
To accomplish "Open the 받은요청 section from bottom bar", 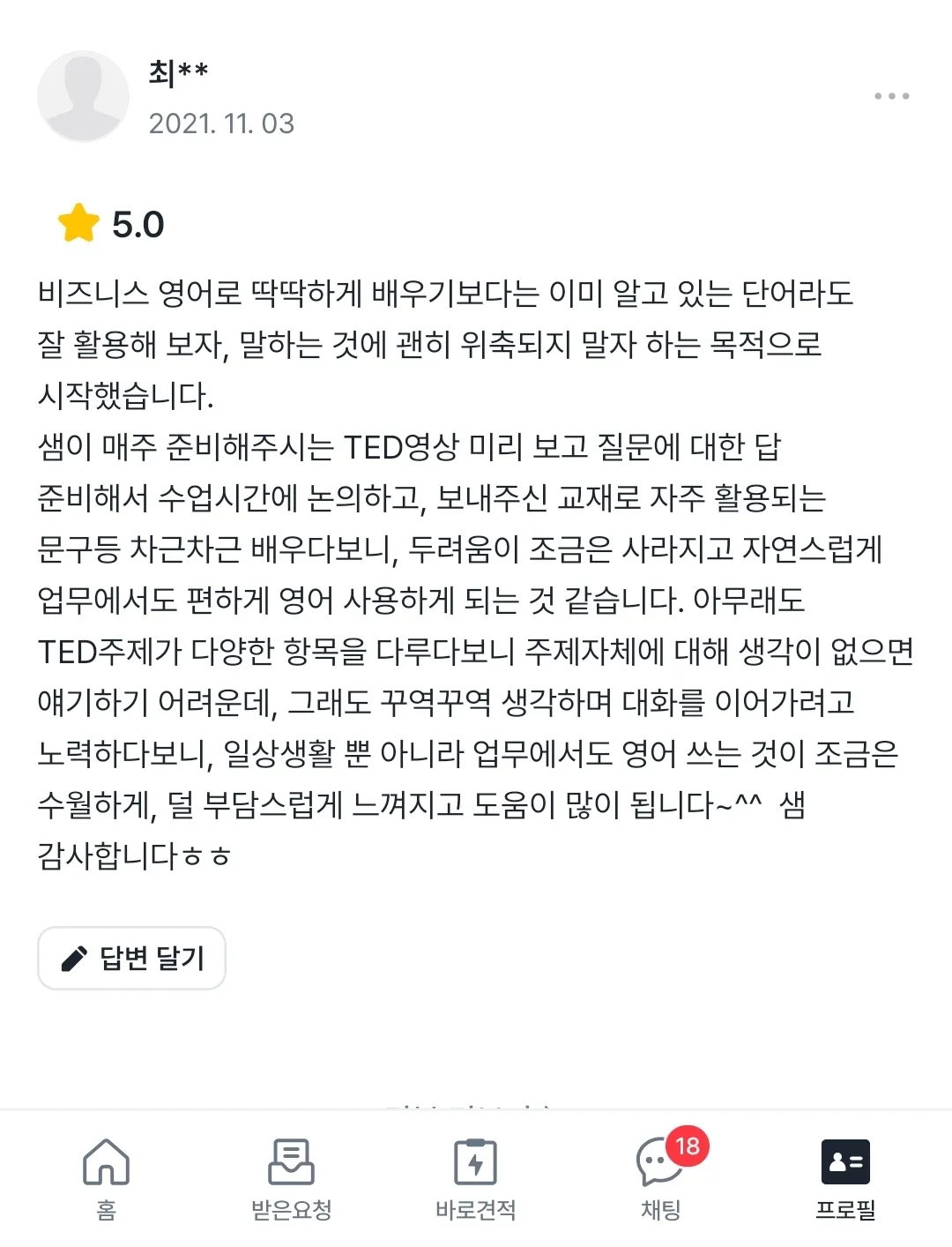I will [289, 1182].
